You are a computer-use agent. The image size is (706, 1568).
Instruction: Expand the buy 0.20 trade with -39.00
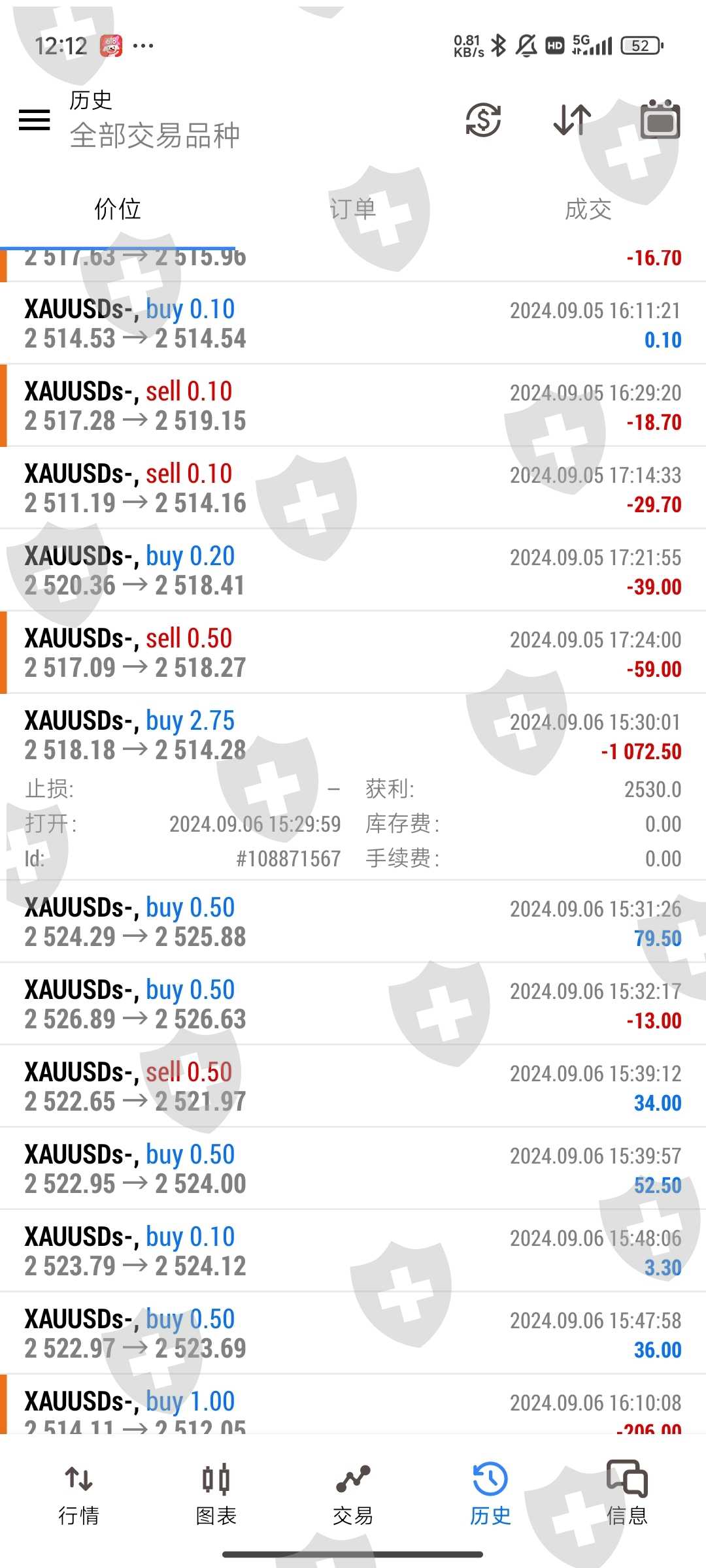coord(353,570)
